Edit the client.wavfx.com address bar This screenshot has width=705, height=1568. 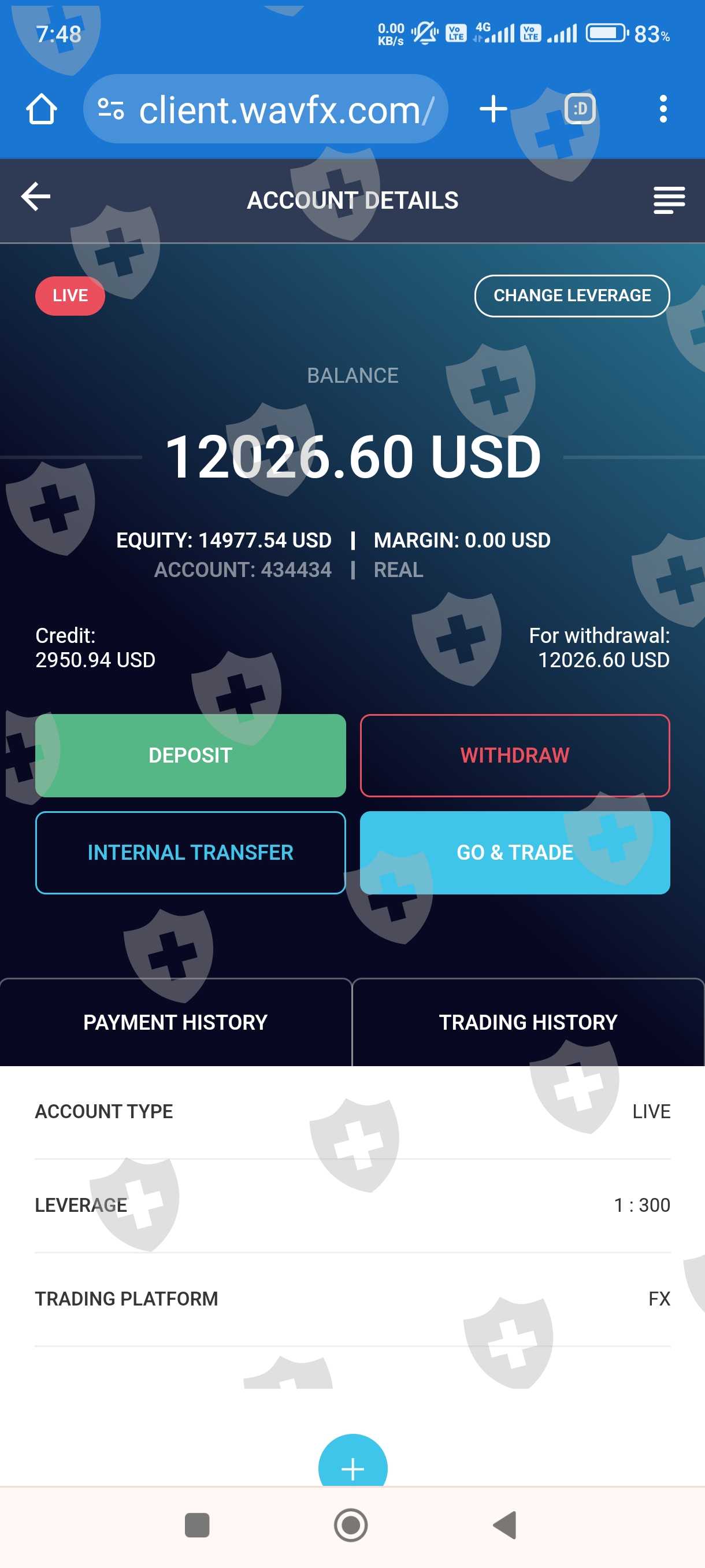click(266, 110)
